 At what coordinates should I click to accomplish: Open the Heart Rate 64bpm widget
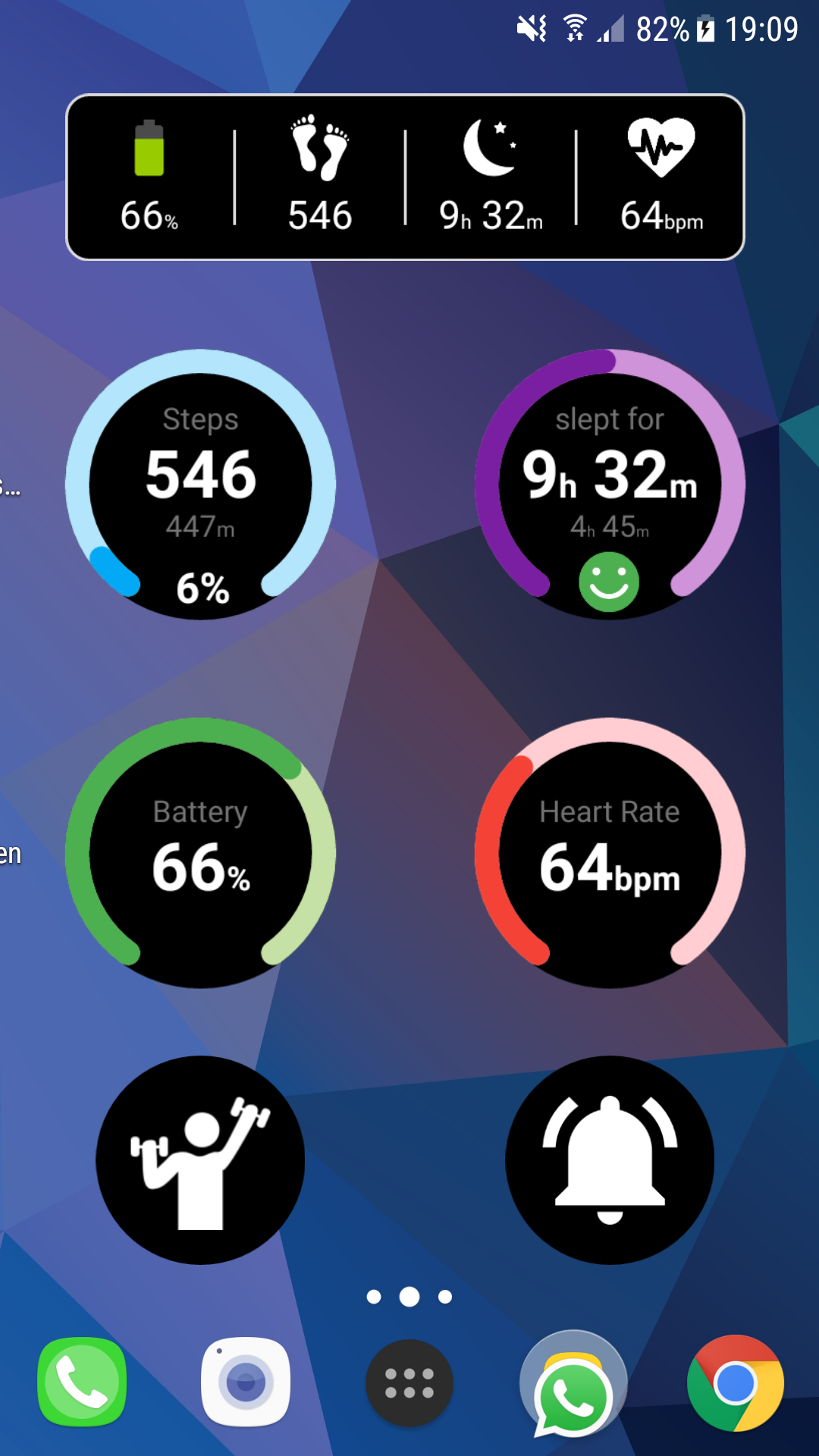(x=609, y=853)
